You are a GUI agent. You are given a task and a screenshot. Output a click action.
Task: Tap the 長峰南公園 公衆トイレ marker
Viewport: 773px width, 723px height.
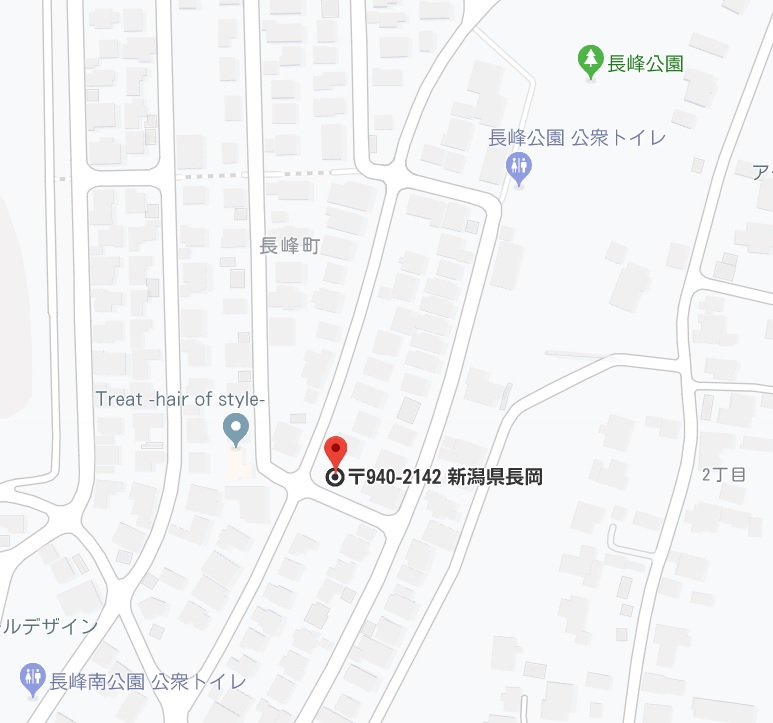[x=33, y=681]
